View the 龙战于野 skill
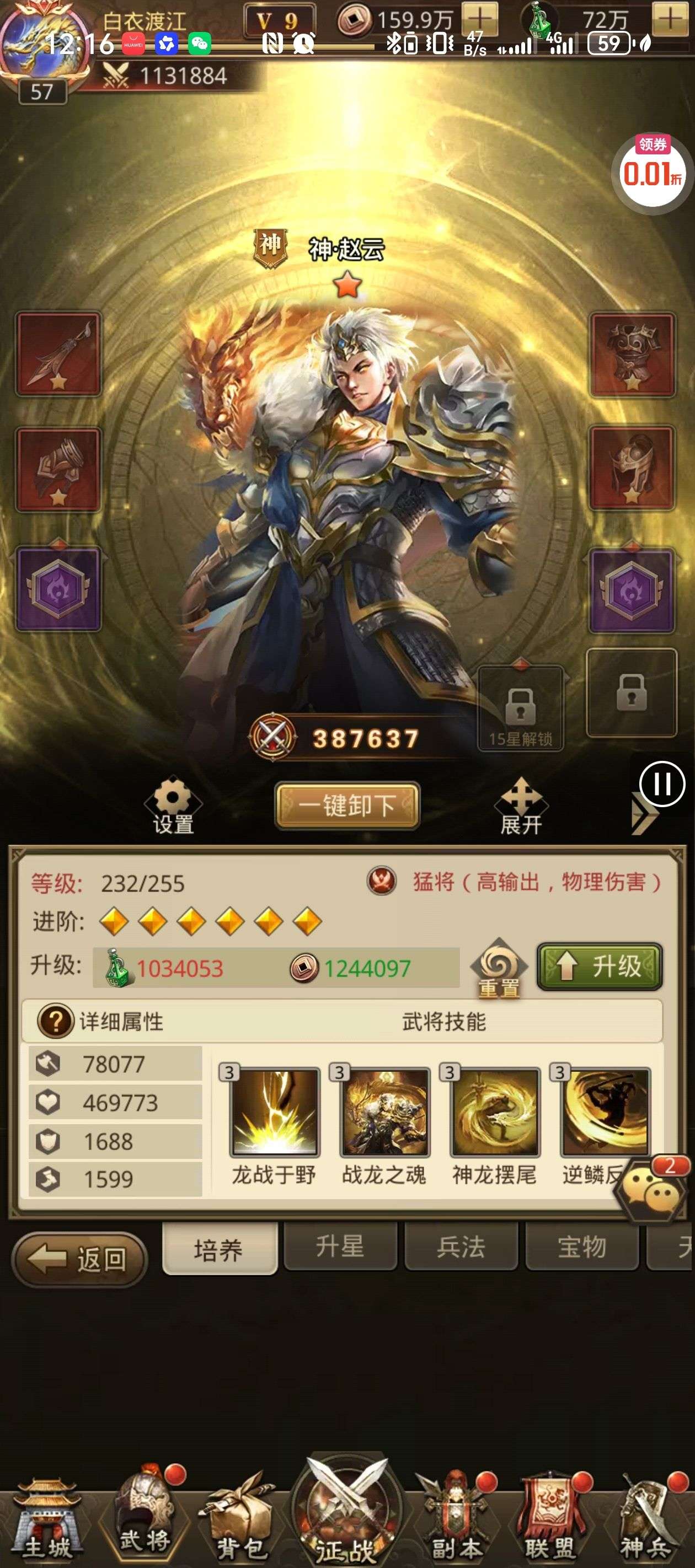This screenshot has height=1568, width=695. (x=274, y=1112)
